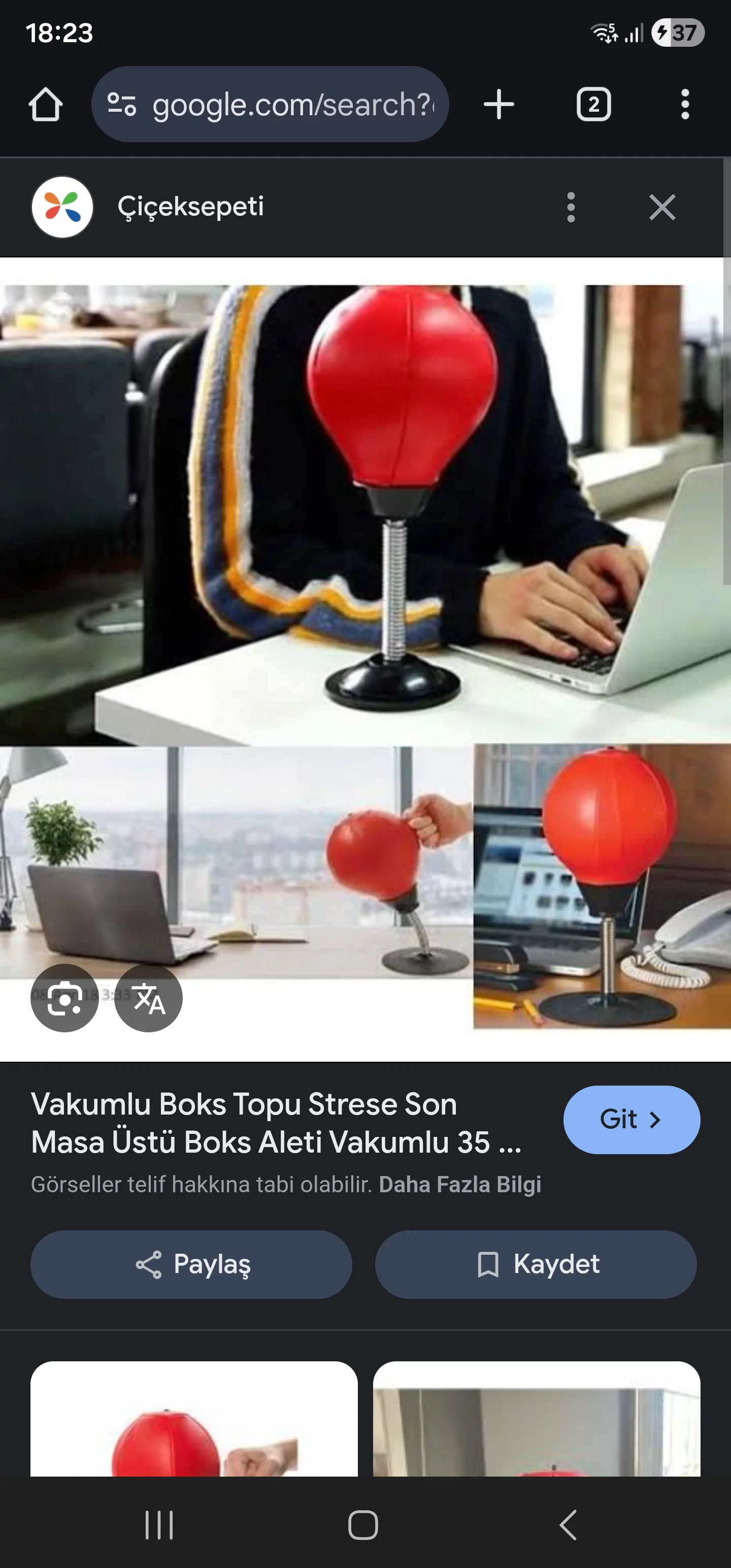Search this image with Google Lens

coord(64,998)
